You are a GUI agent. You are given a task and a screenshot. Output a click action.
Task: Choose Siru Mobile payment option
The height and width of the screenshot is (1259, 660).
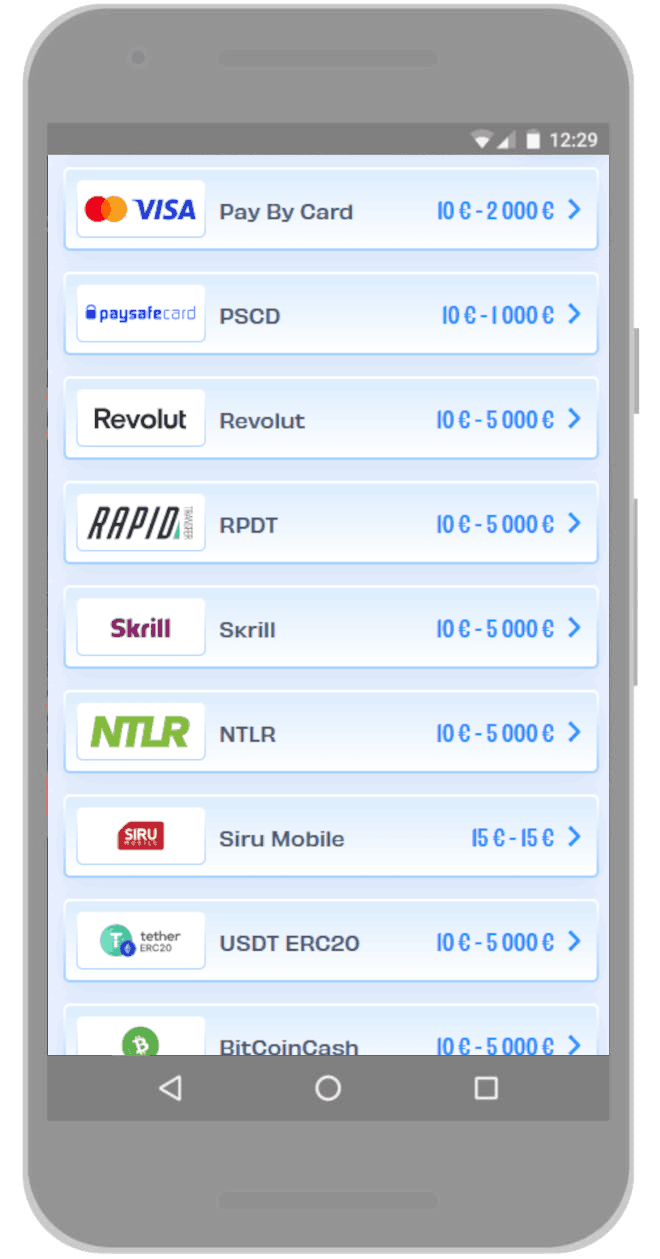330,837
